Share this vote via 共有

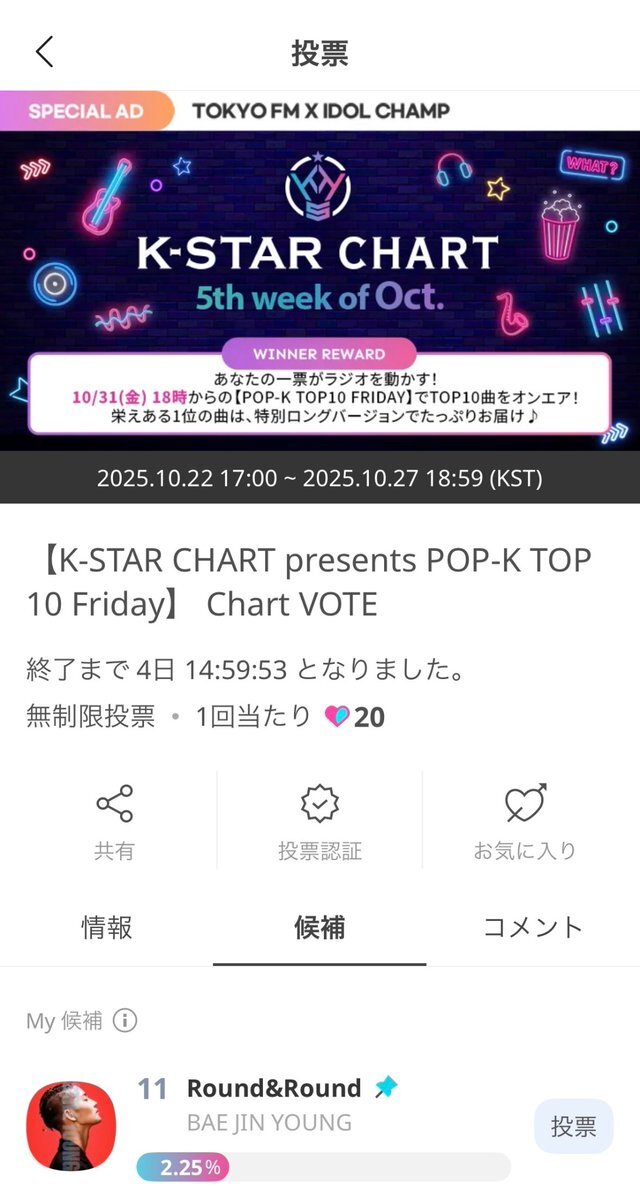tap(114, 824)
